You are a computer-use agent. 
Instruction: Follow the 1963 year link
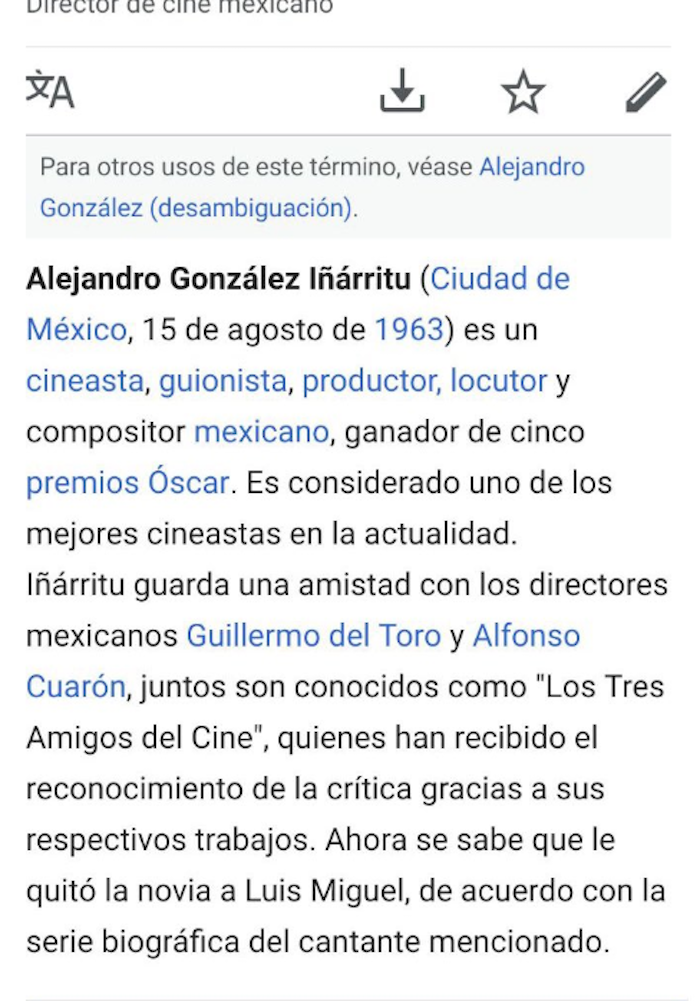point(408,329)
